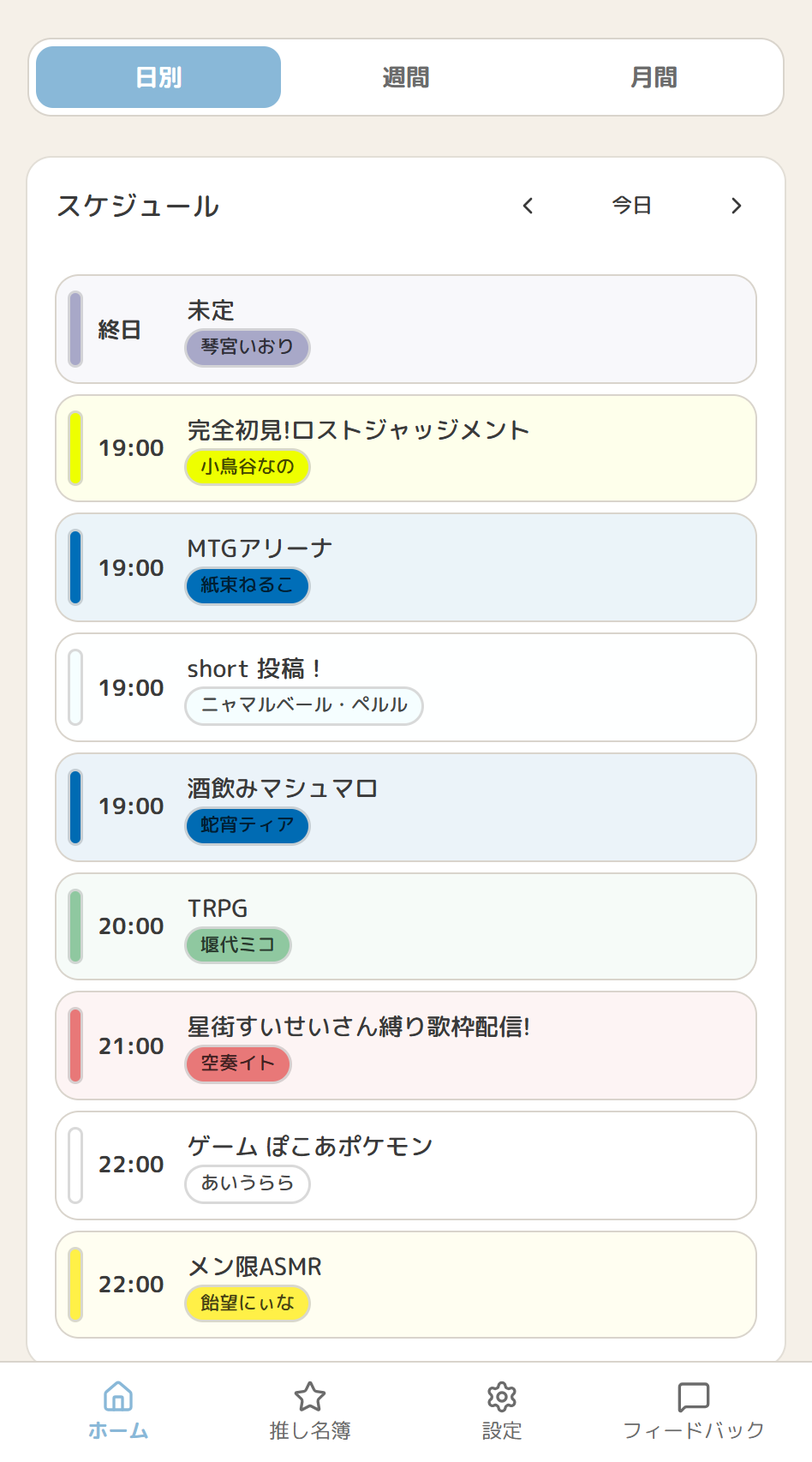This screenshot has height=1462, width=812.
Task: Toggle the 蛇宵ティア 酒飲みマシュマロ entry
Action: pyautogui.click(x=405, y=806)
